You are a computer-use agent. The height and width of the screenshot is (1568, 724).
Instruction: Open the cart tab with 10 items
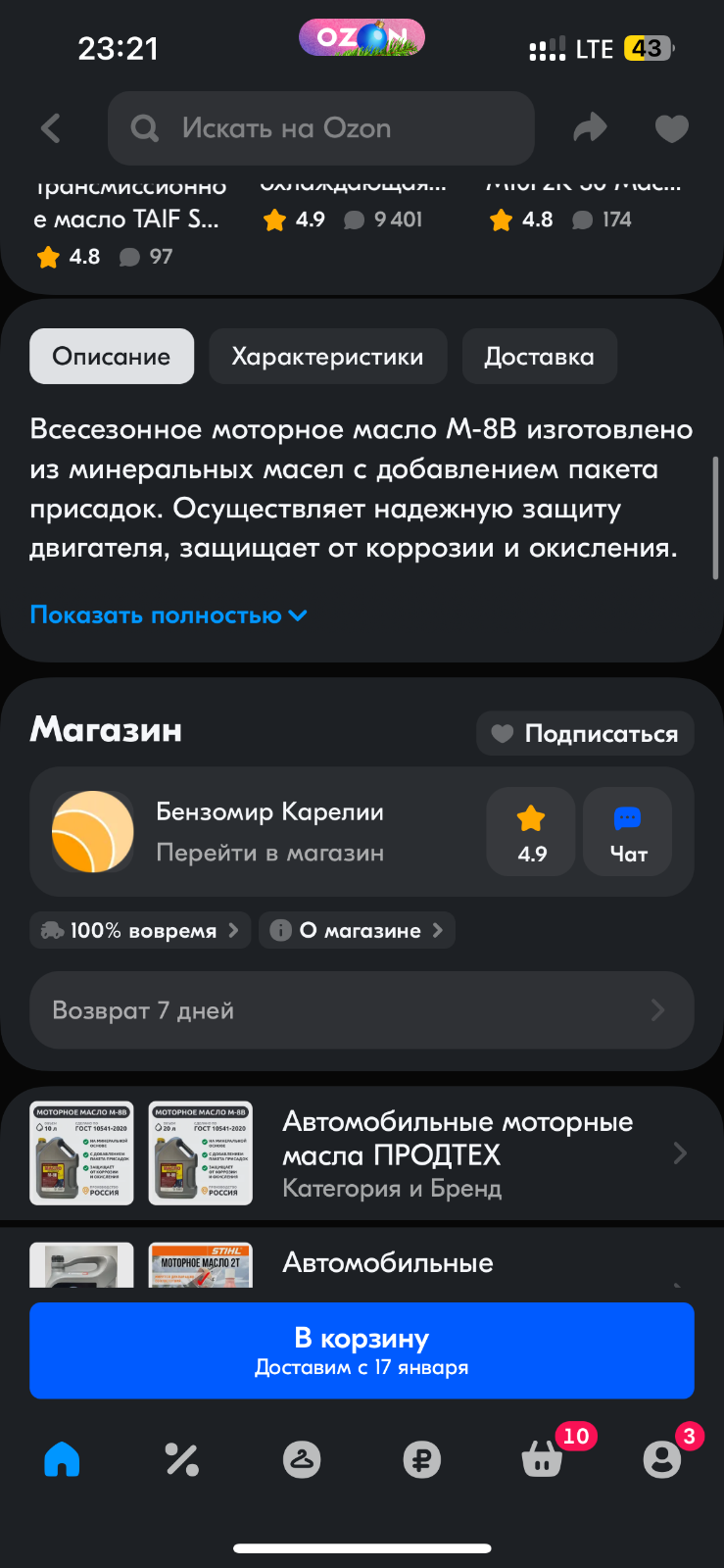544,1457
